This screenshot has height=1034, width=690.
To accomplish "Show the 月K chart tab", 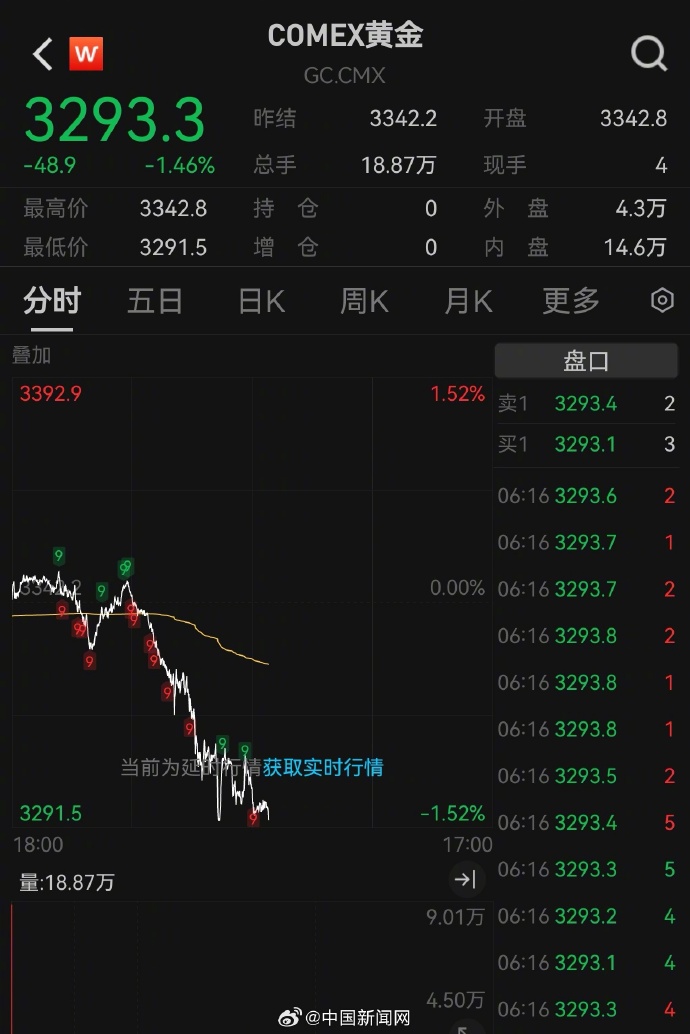I will tap(468, 300).
